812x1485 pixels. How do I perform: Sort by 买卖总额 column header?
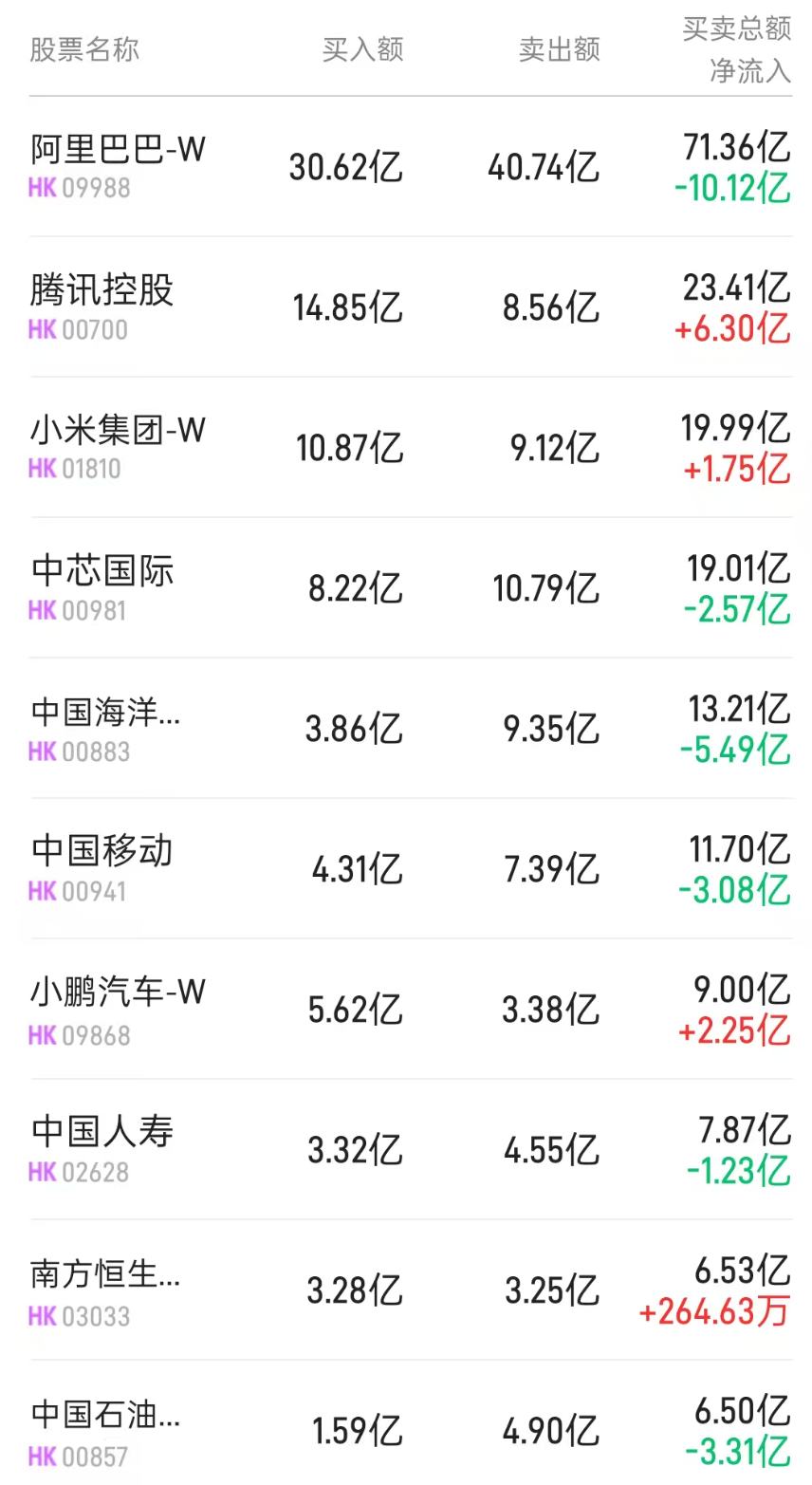click(735, 29)
